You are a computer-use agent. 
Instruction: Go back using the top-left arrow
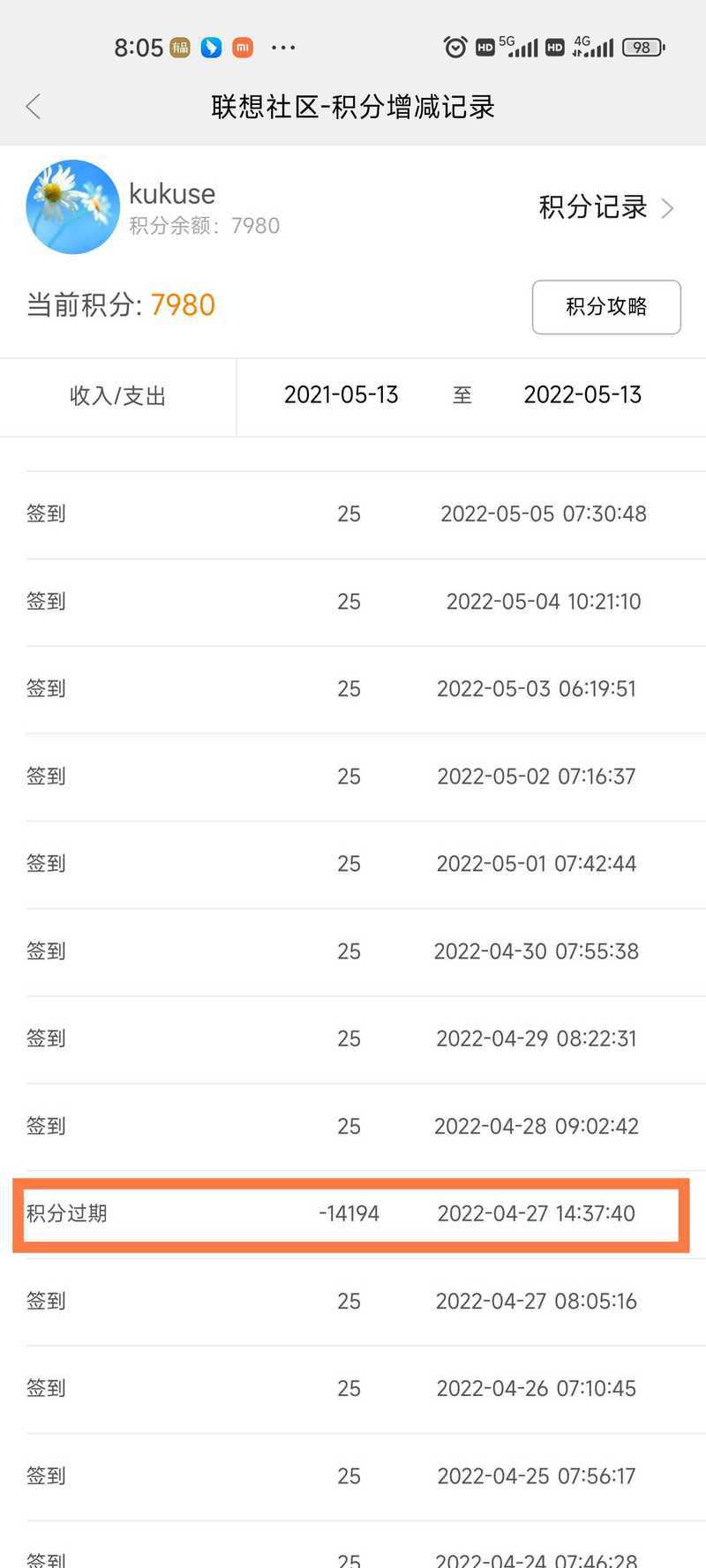(34, 107)
